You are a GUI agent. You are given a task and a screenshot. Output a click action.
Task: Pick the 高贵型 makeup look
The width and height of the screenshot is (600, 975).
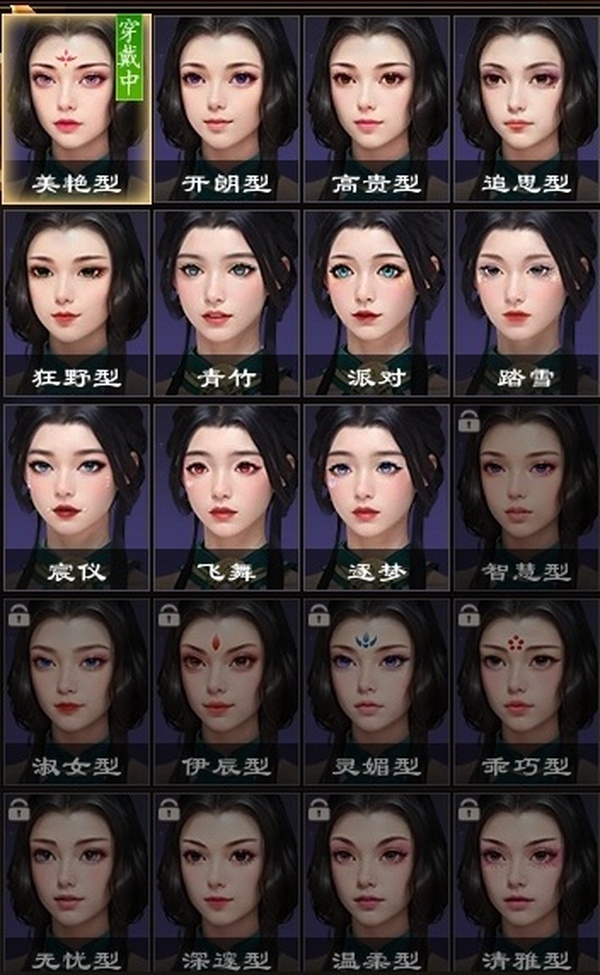(376, 105)
